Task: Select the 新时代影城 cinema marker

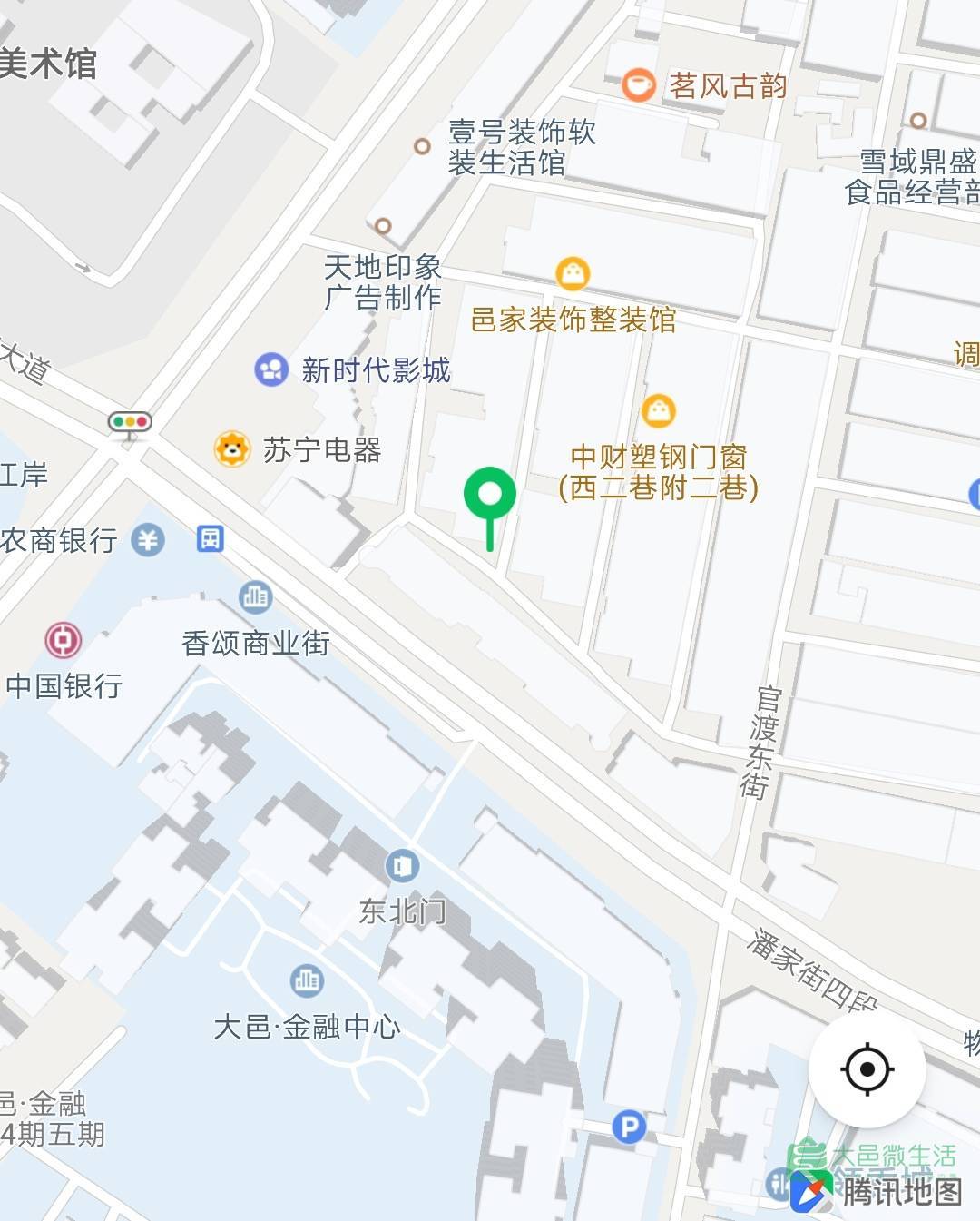Action: (x=271, y=369)
